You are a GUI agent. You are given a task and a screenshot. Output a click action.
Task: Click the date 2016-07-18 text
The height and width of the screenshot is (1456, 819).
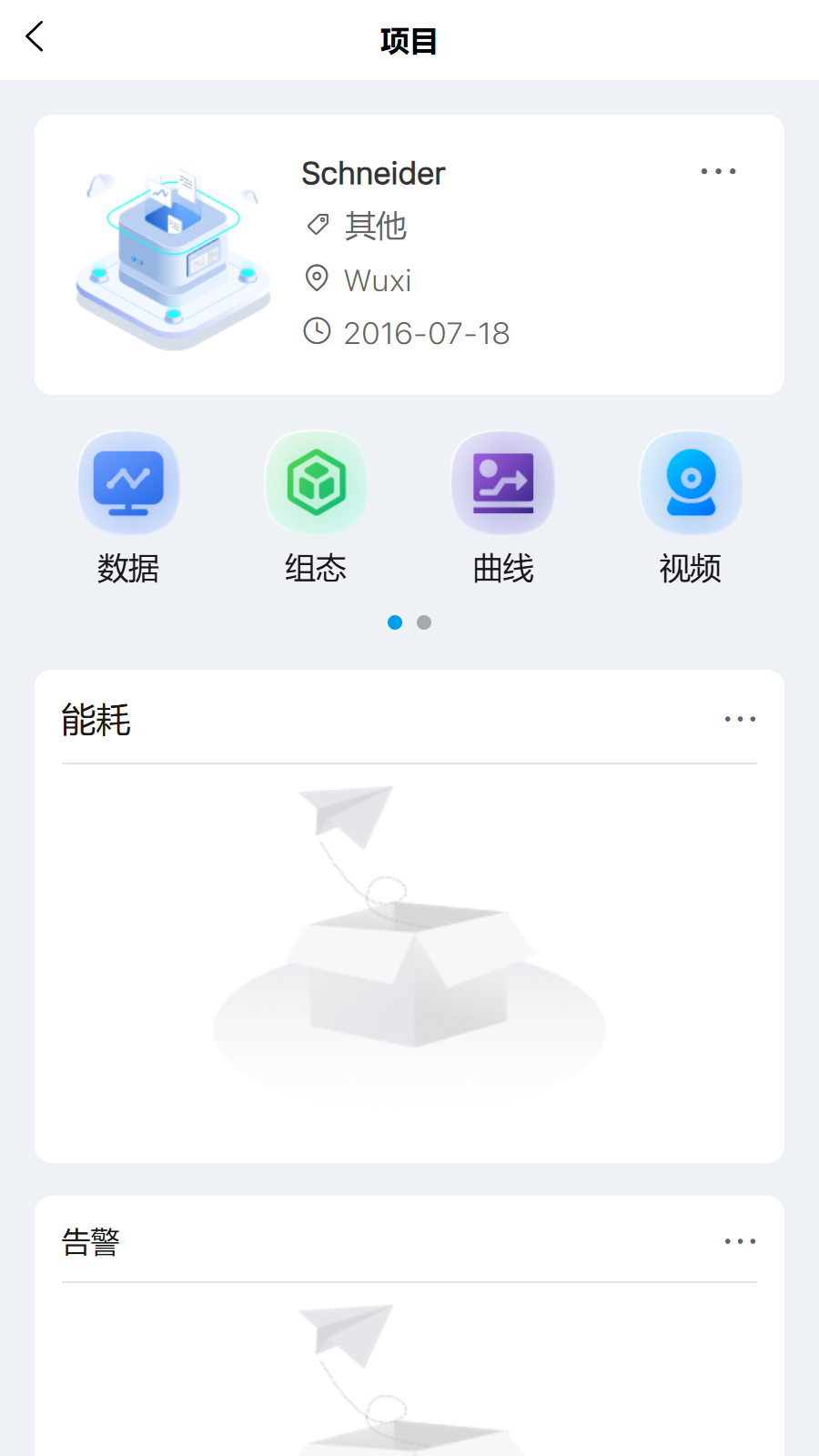(426, 332)
